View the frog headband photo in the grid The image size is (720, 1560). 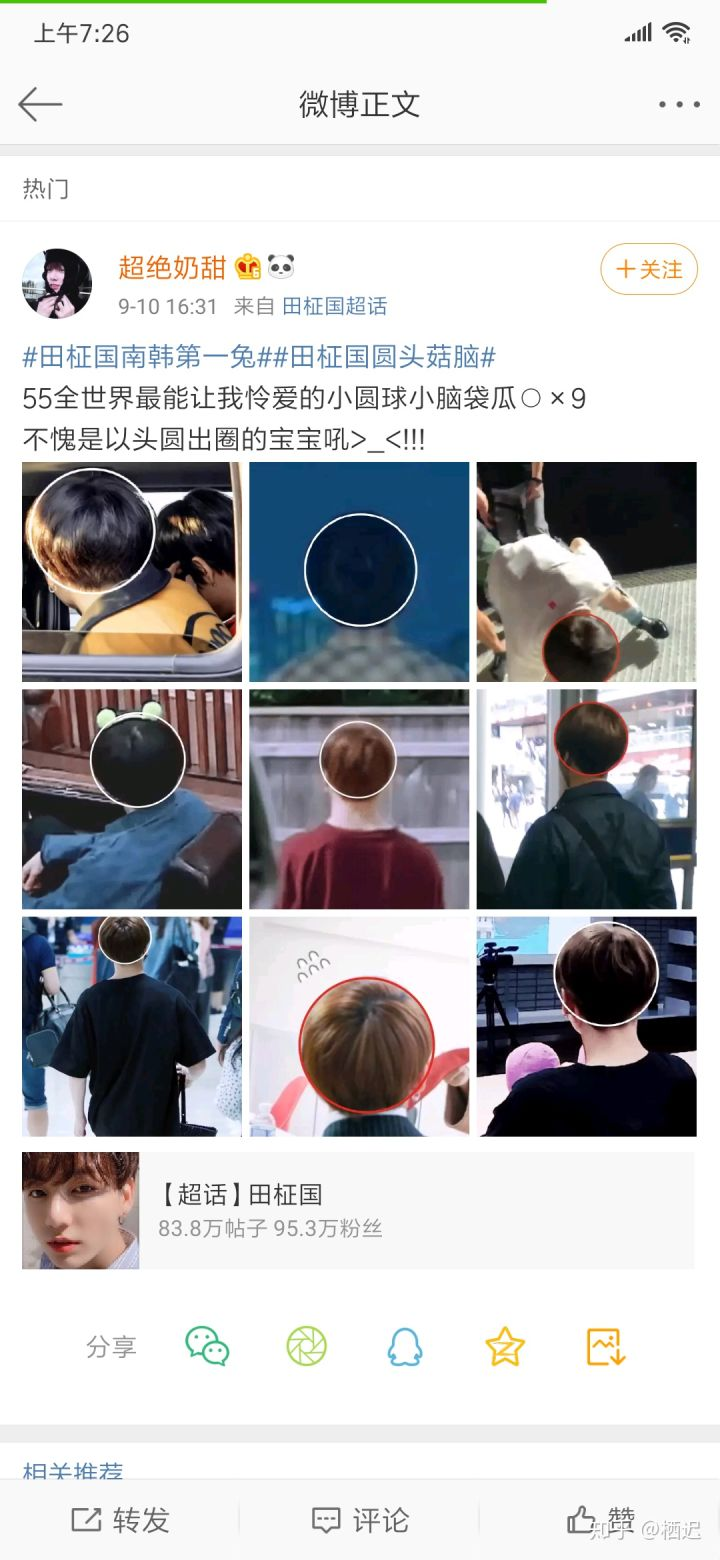click(132, 798)
